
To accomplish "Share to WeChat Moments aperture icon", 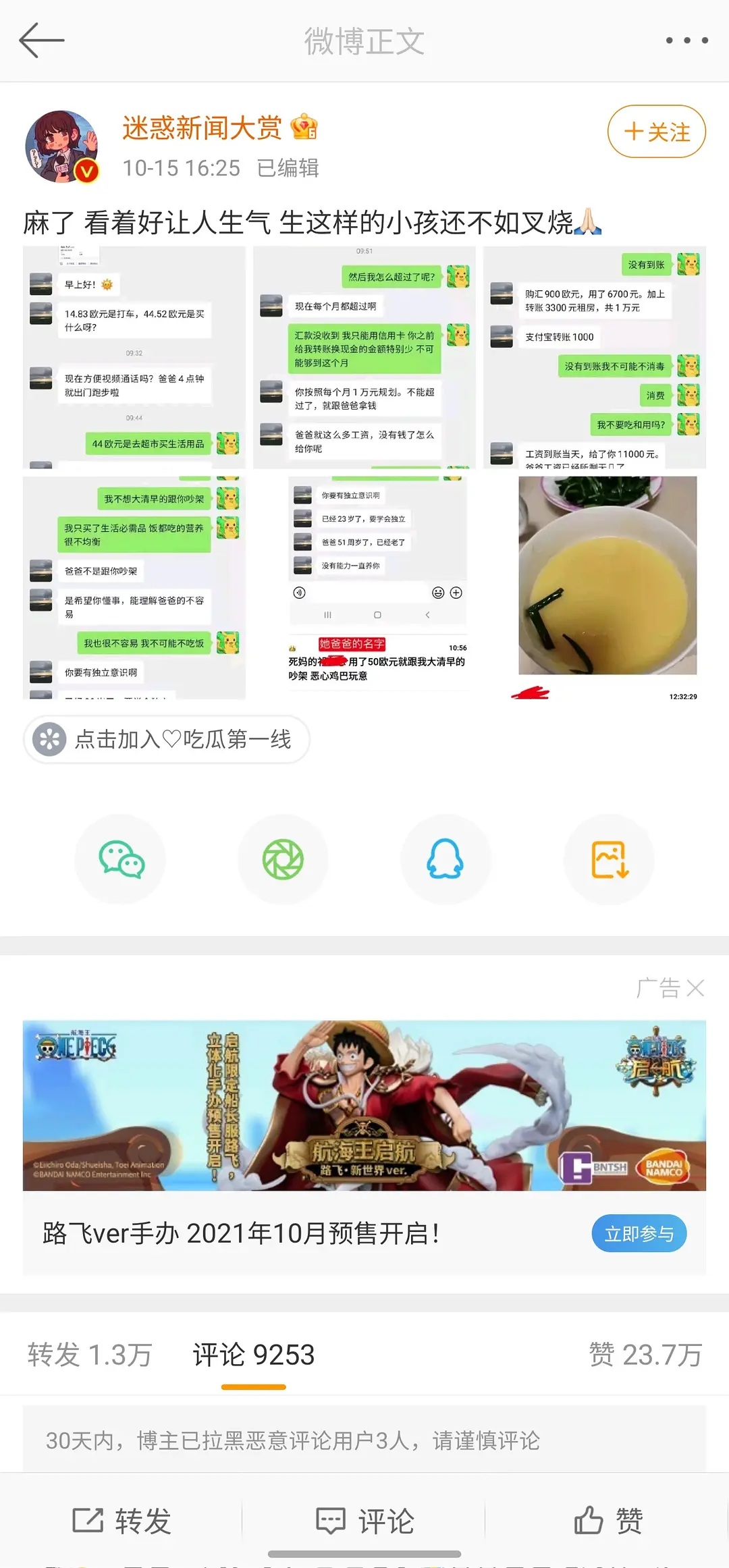I will (x=283, y=859).
